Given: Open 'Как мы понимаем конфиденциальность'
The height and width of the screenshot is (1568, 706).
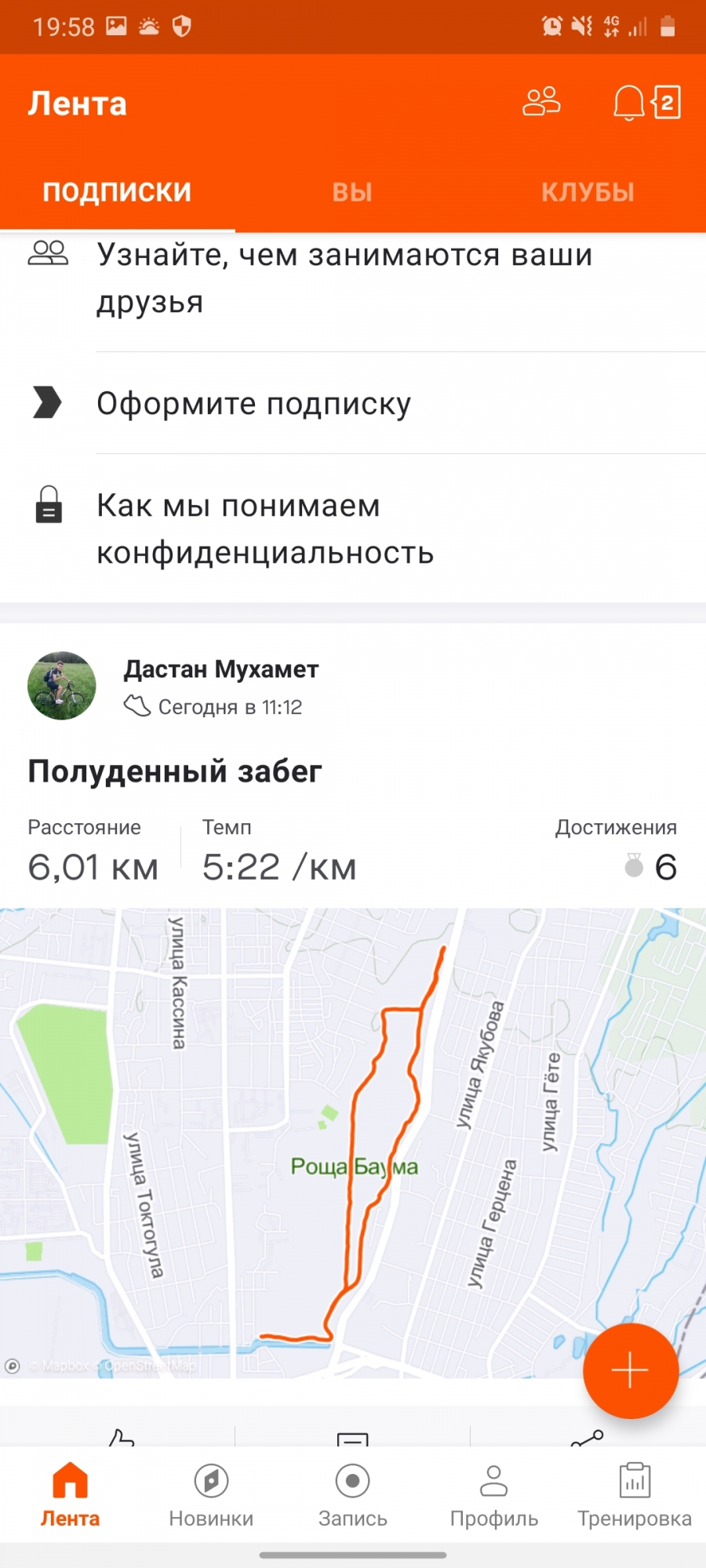Looking at the screenshot, I should click(265, 529).
